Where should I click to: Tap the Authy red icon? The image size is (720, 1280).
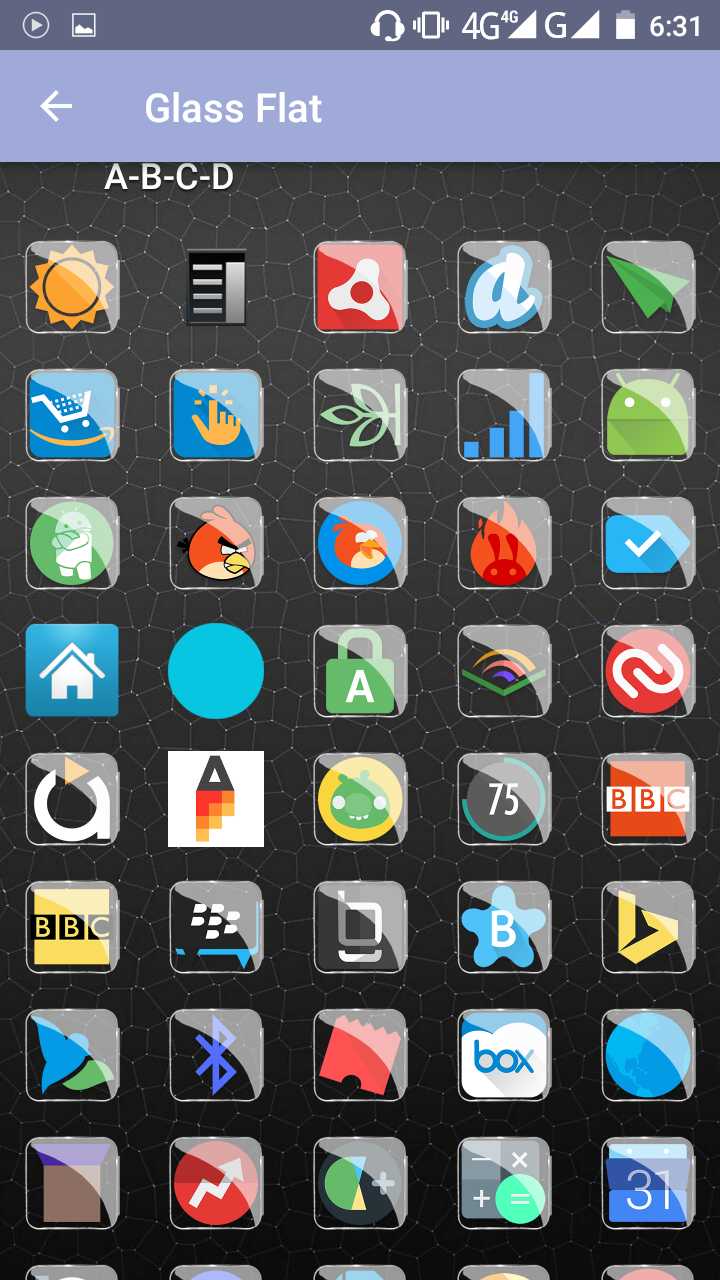tap(648, 671)
